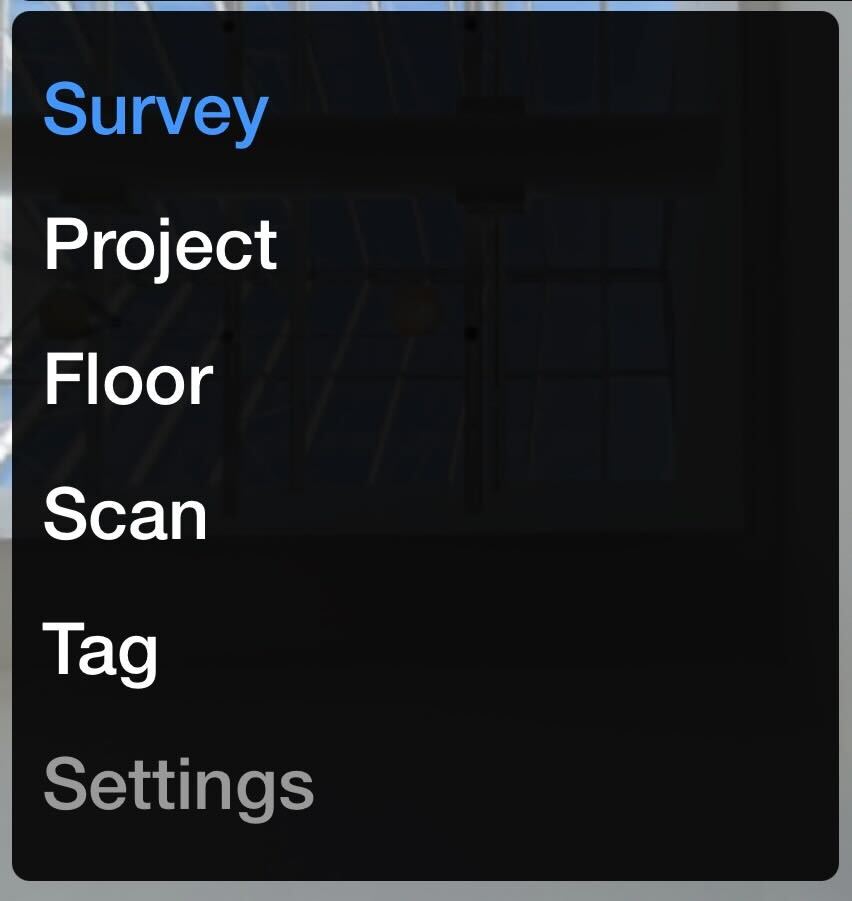
Task: Choose Floor from the menu
Action: [x=128, y=380]
